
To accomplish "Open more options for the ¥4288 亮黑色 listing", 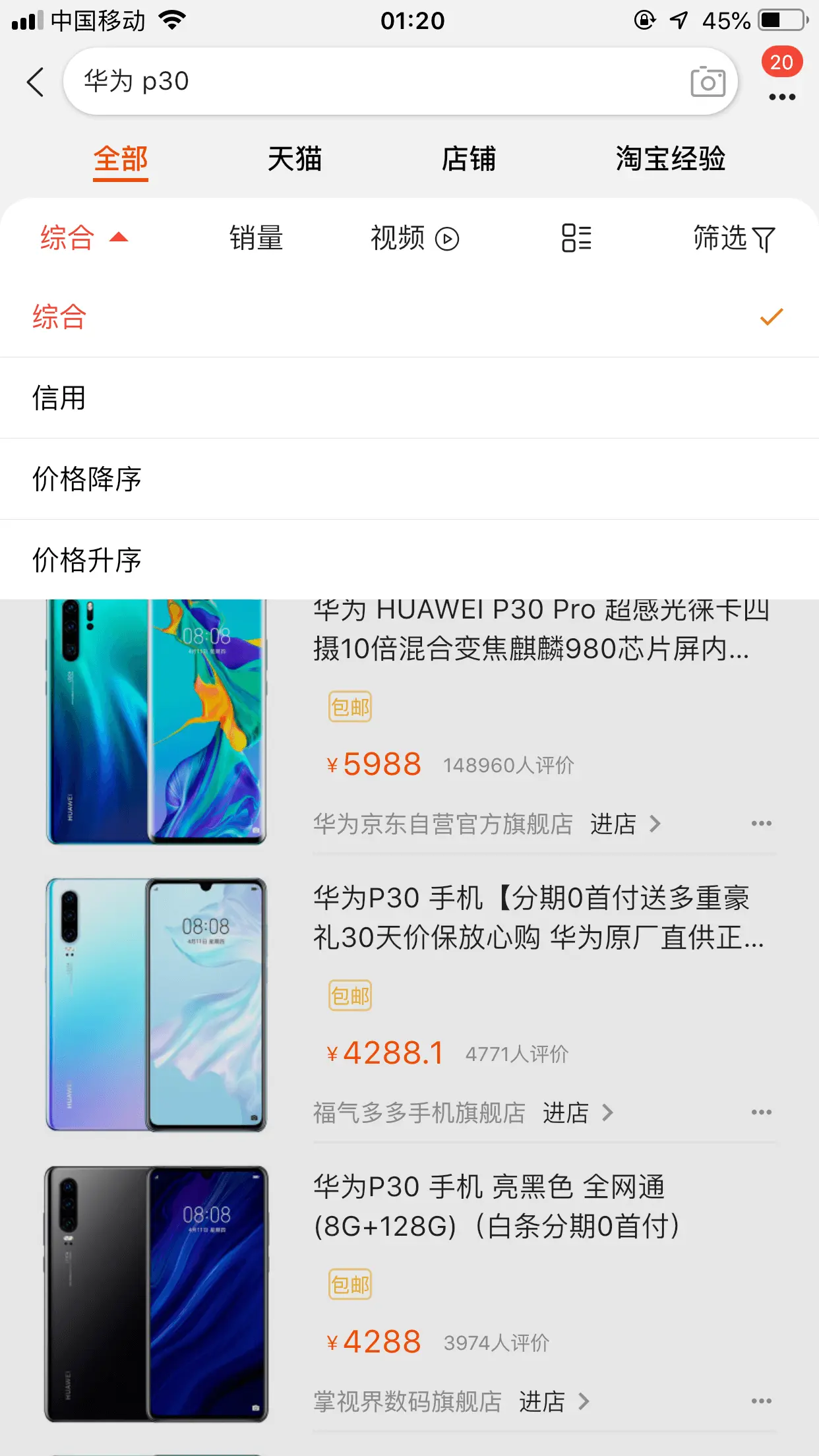I will 761,1401.
